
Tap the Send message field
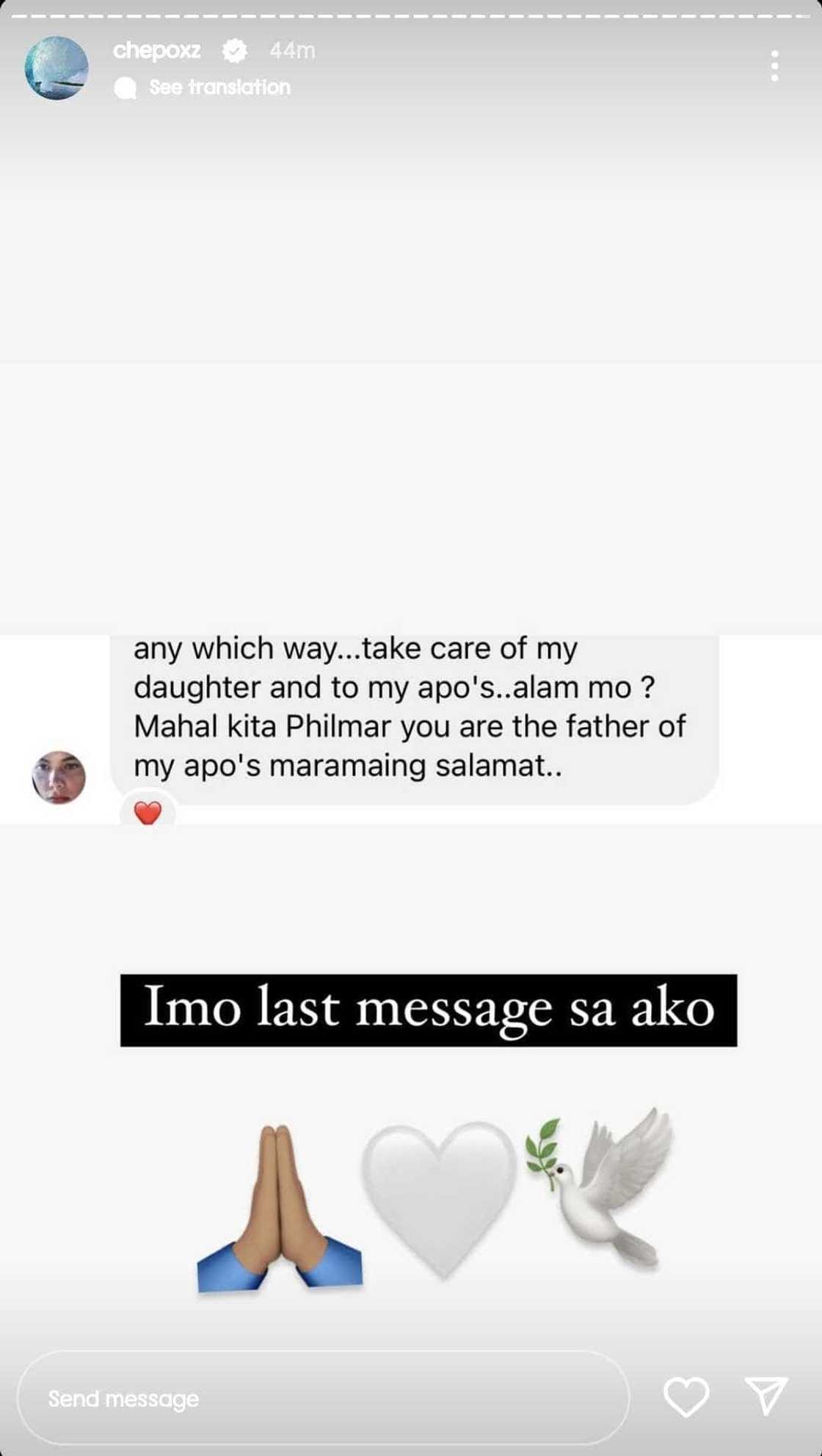click(323, 1398)
